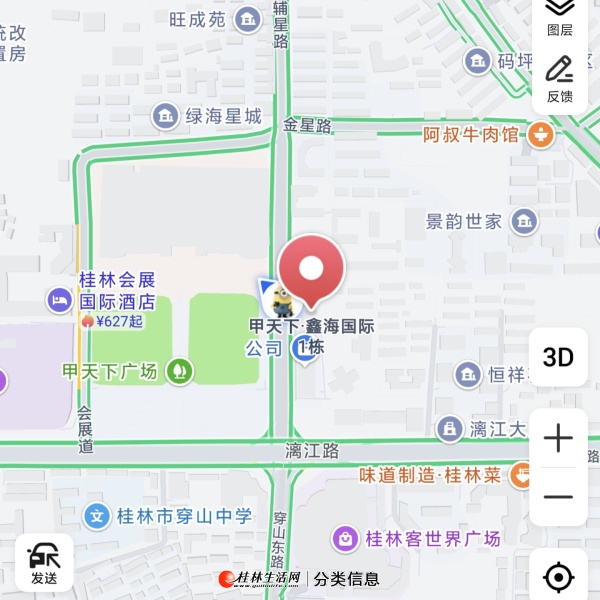The width and height of the screenshot is (600, 600).
Task: Open the 发送 car report button
Action: 44,562
